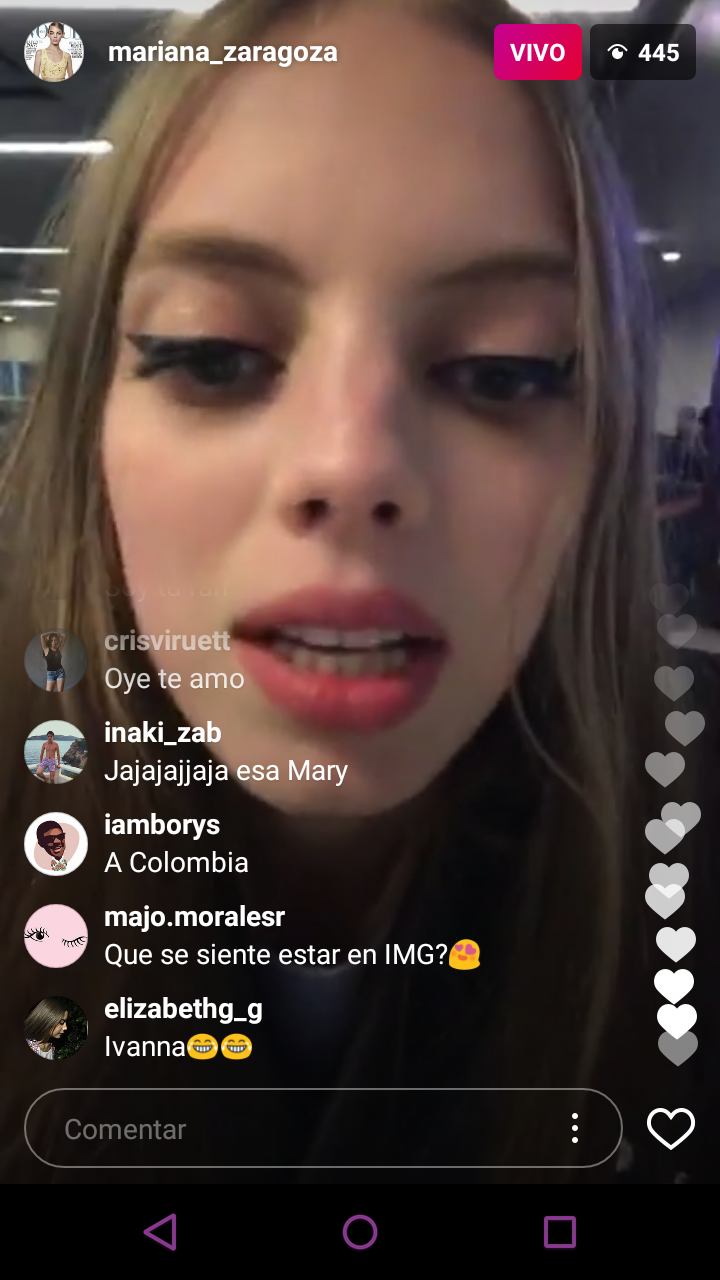Tap crisviruett's comment
Image resolution: width=720 pixels, height=1280 pixels.
point(174,660)
